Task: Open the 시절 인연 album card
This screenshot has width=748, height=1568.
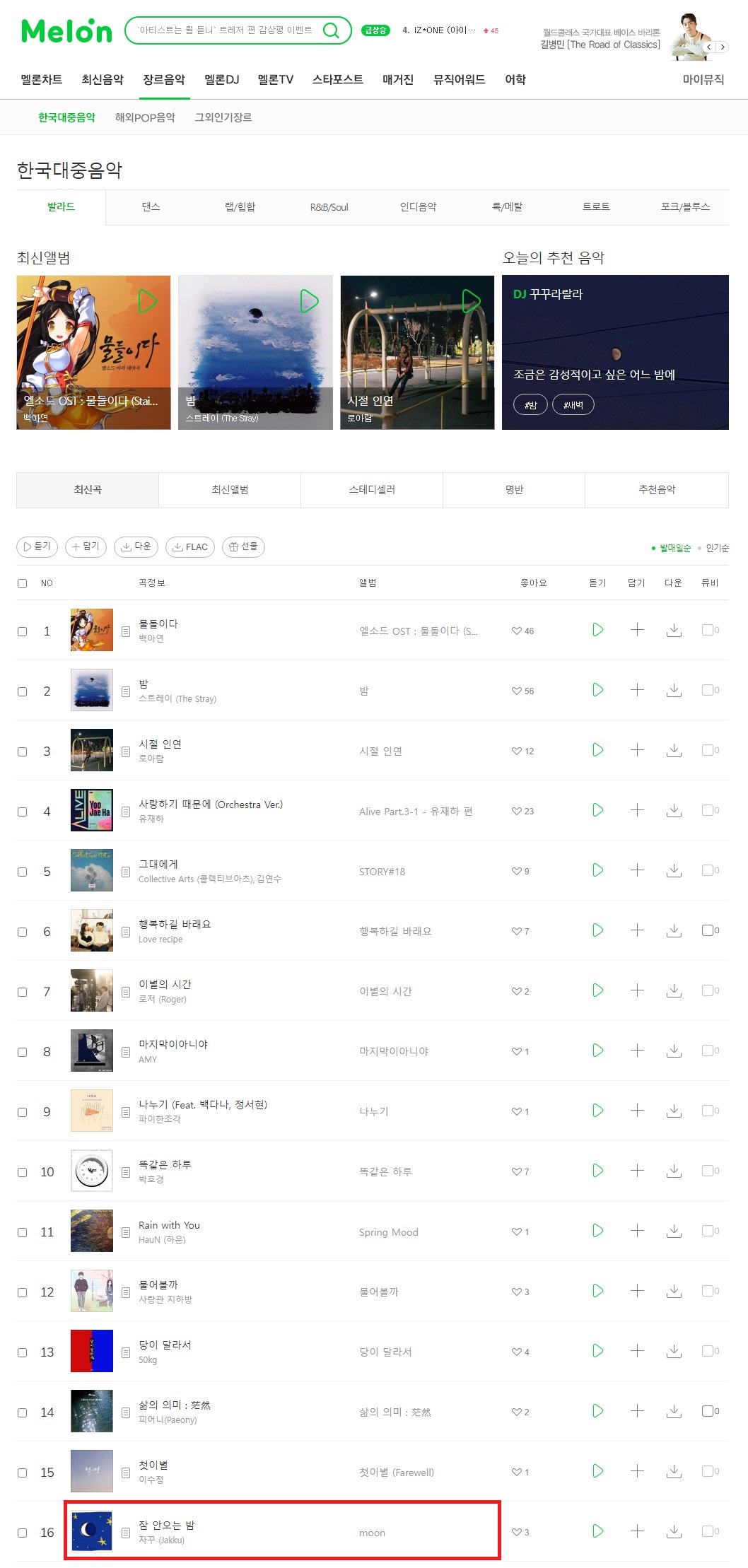Action: pos(417,353)
